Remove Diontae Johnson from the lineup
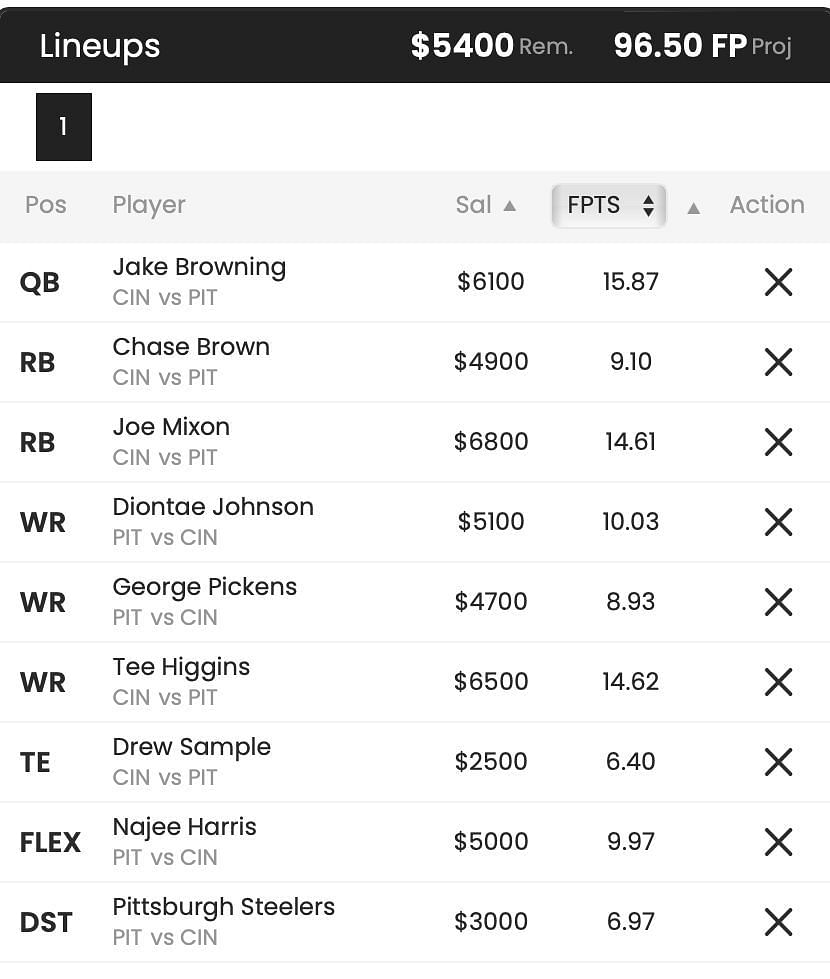Screen dimensions: 830x979 click(x=778, y=522)
